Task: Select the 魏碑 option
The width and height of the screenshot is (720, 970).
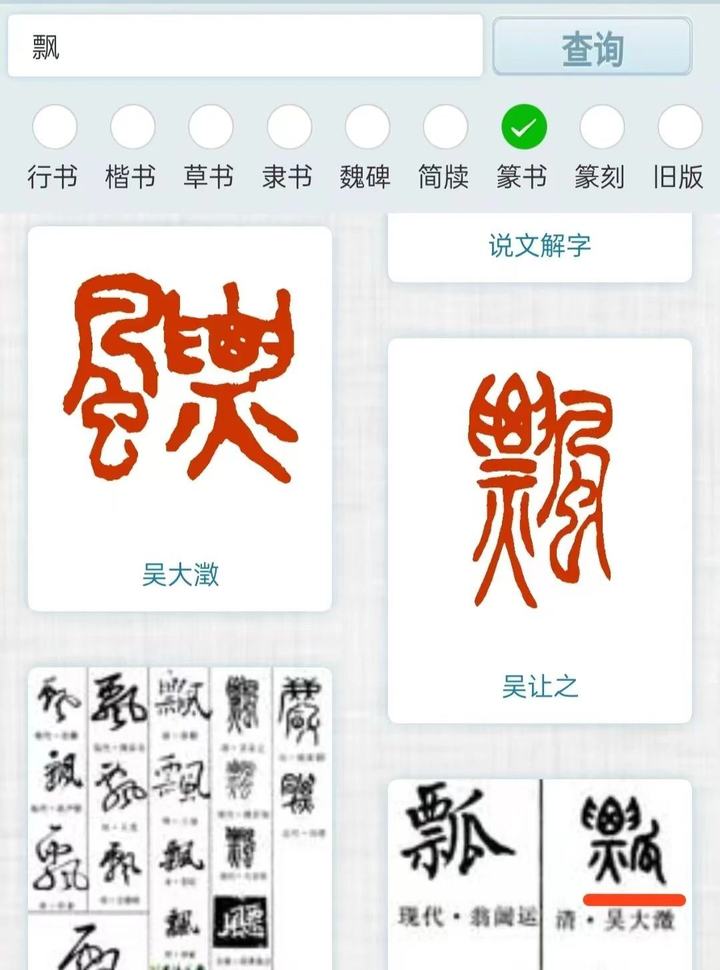Action: [x=366, y=128]
